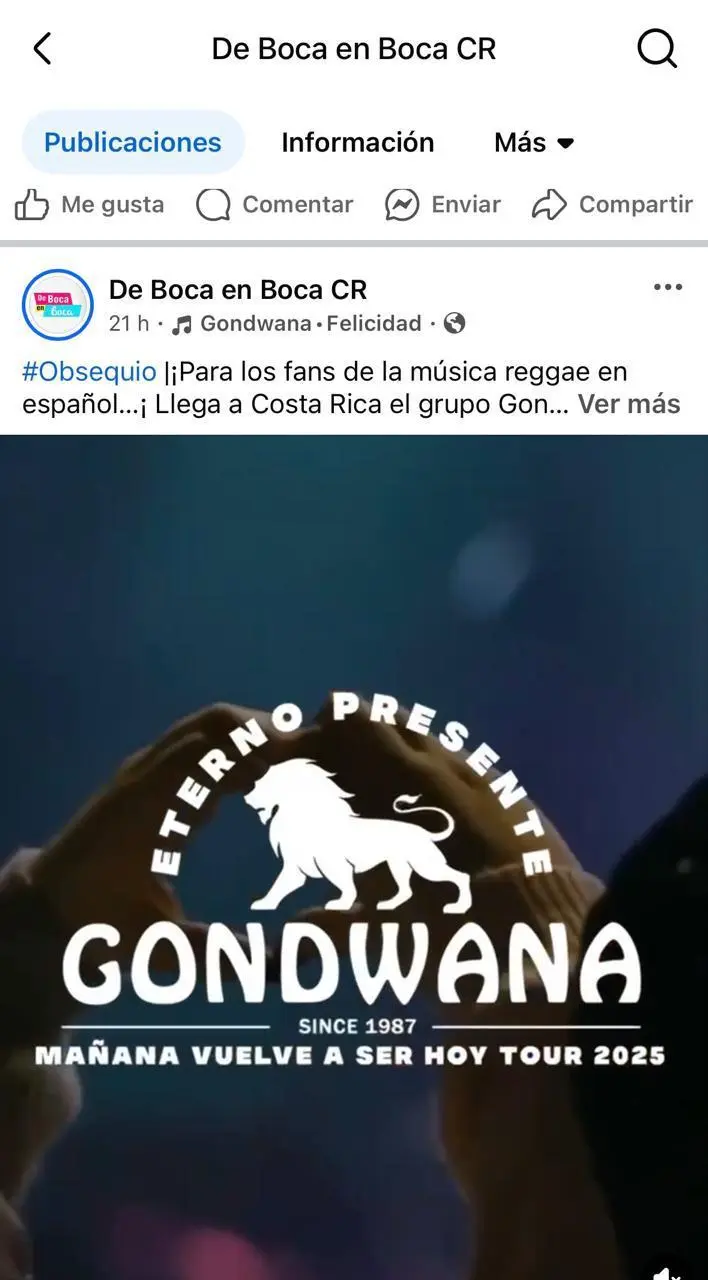Send the post via Enviar
The width and height of the screenshot is (708, 1280).
tap(442, 205)
